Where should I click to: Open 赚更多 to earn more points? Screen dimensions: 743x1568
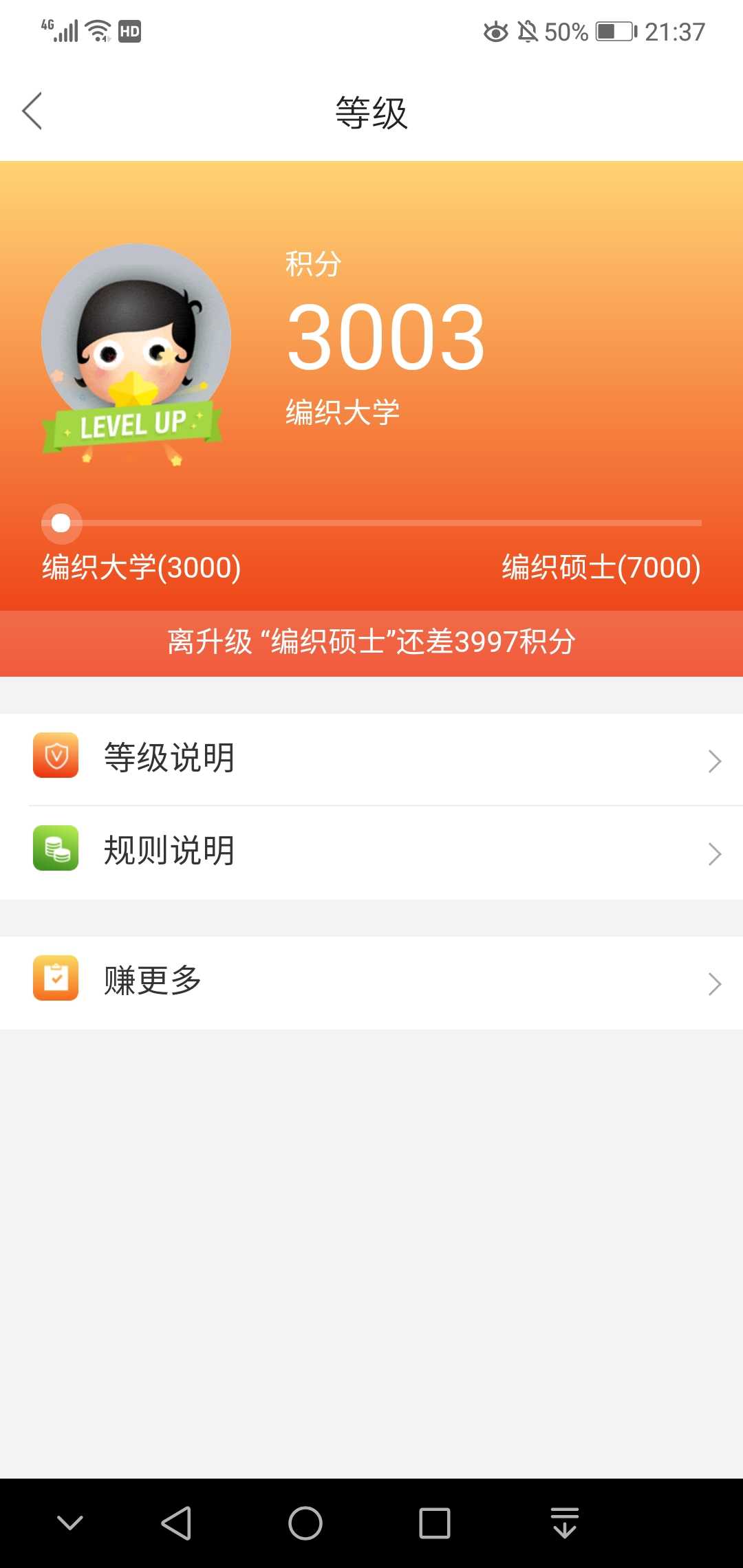(371, 982)
